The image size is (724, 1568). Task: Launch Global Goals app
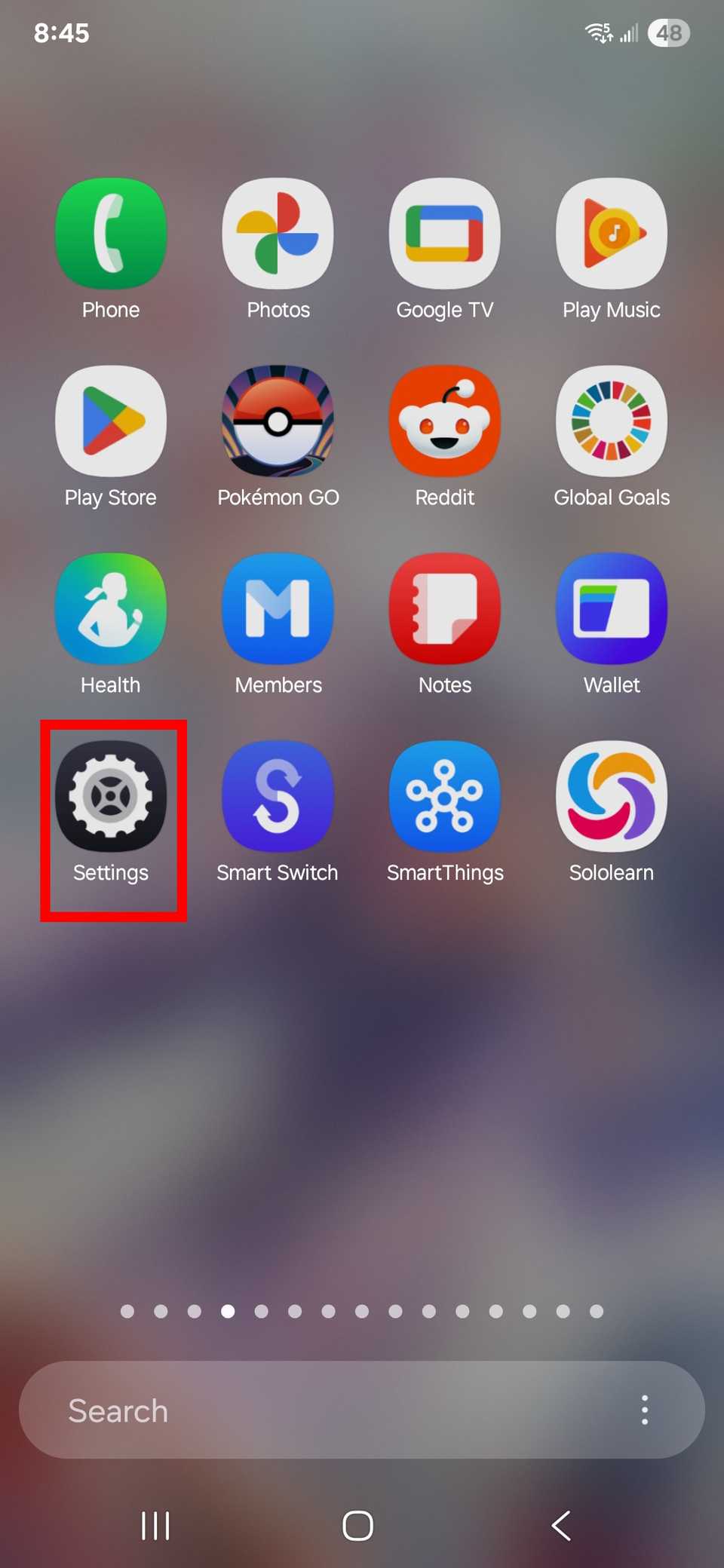pyautogui.click(x=611, y=421)
